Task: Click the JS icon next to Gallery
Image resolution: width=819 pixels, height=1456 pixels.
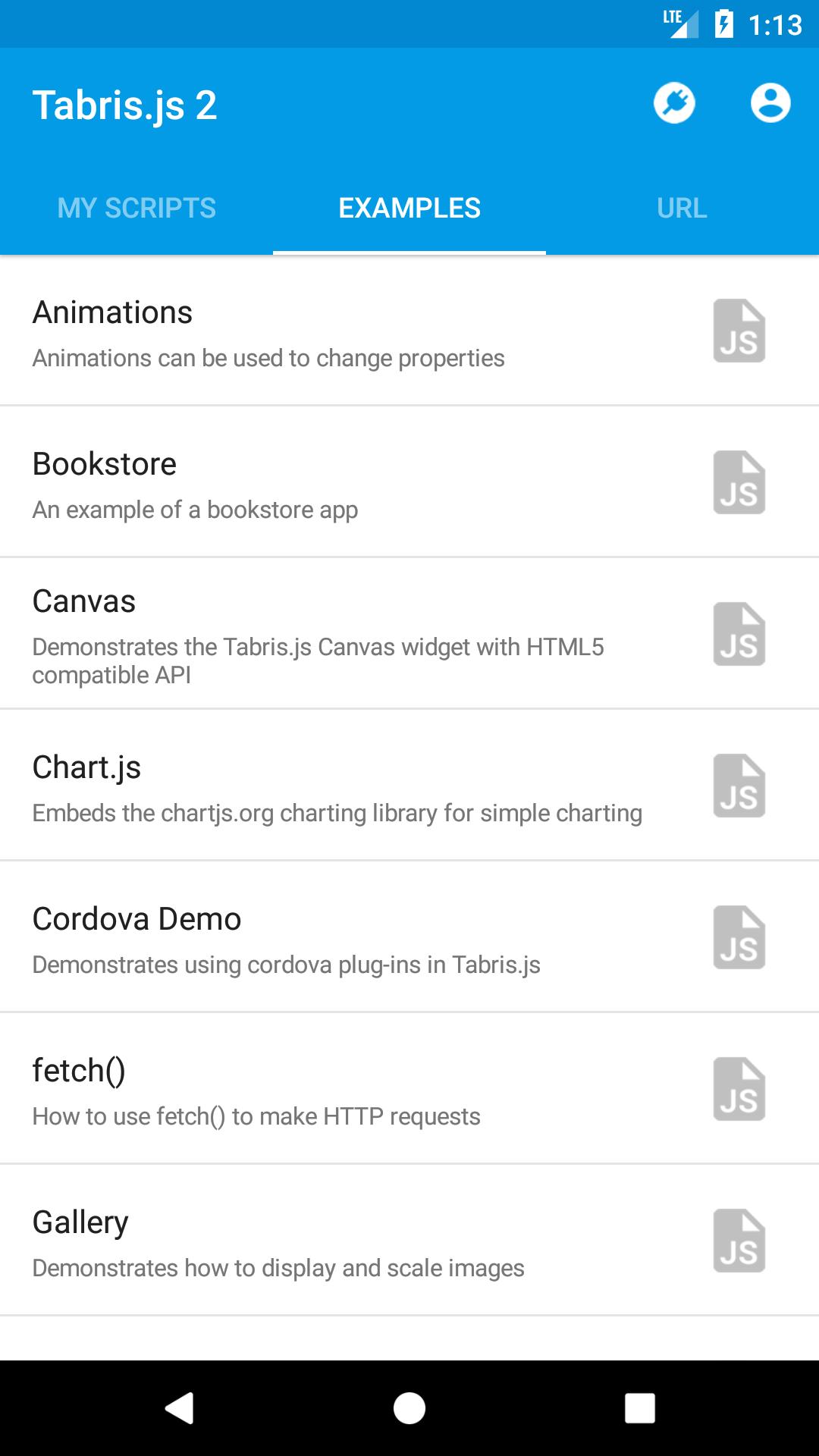Action: click(739, 1241)
